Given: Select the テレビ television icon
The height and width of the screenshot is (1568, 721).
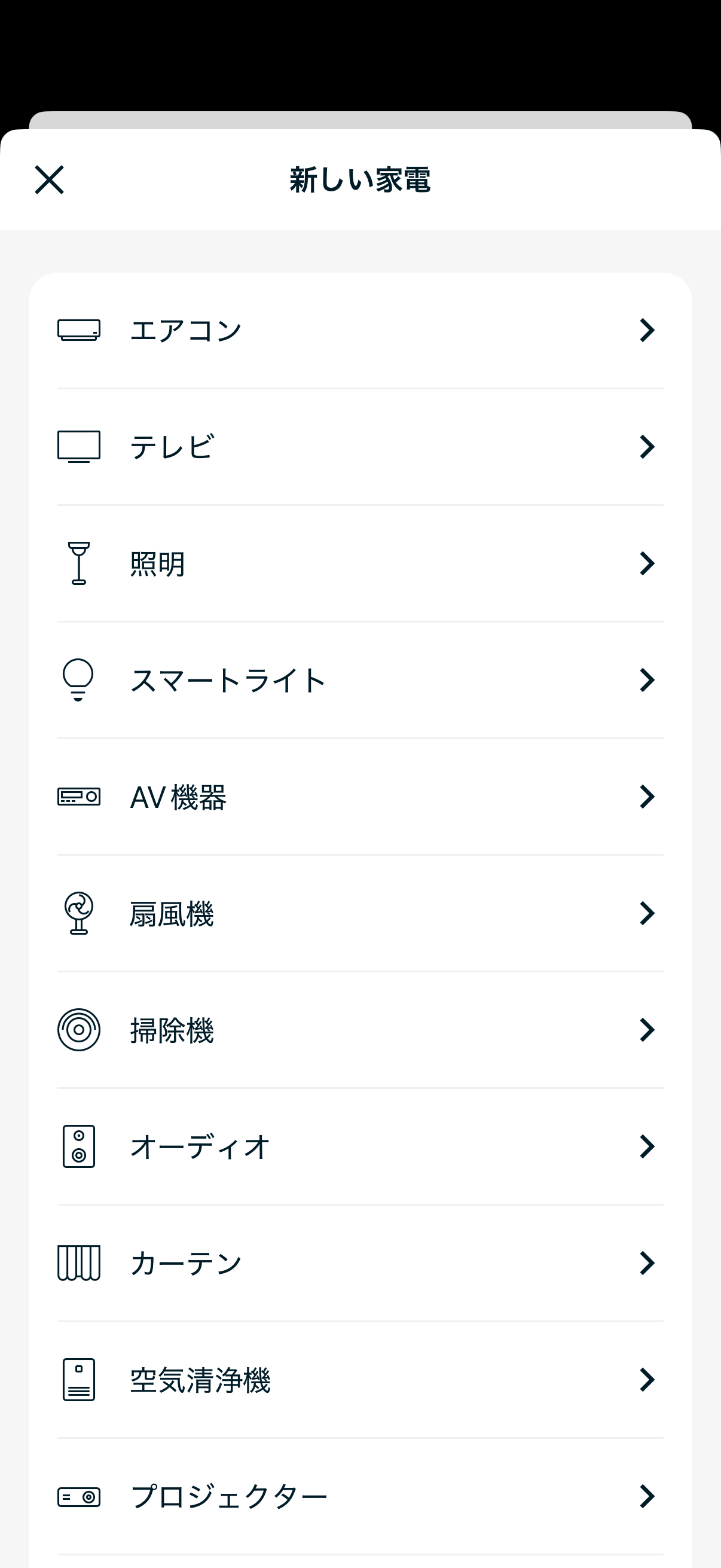Looking at the screenshot, I should point(78,446).
